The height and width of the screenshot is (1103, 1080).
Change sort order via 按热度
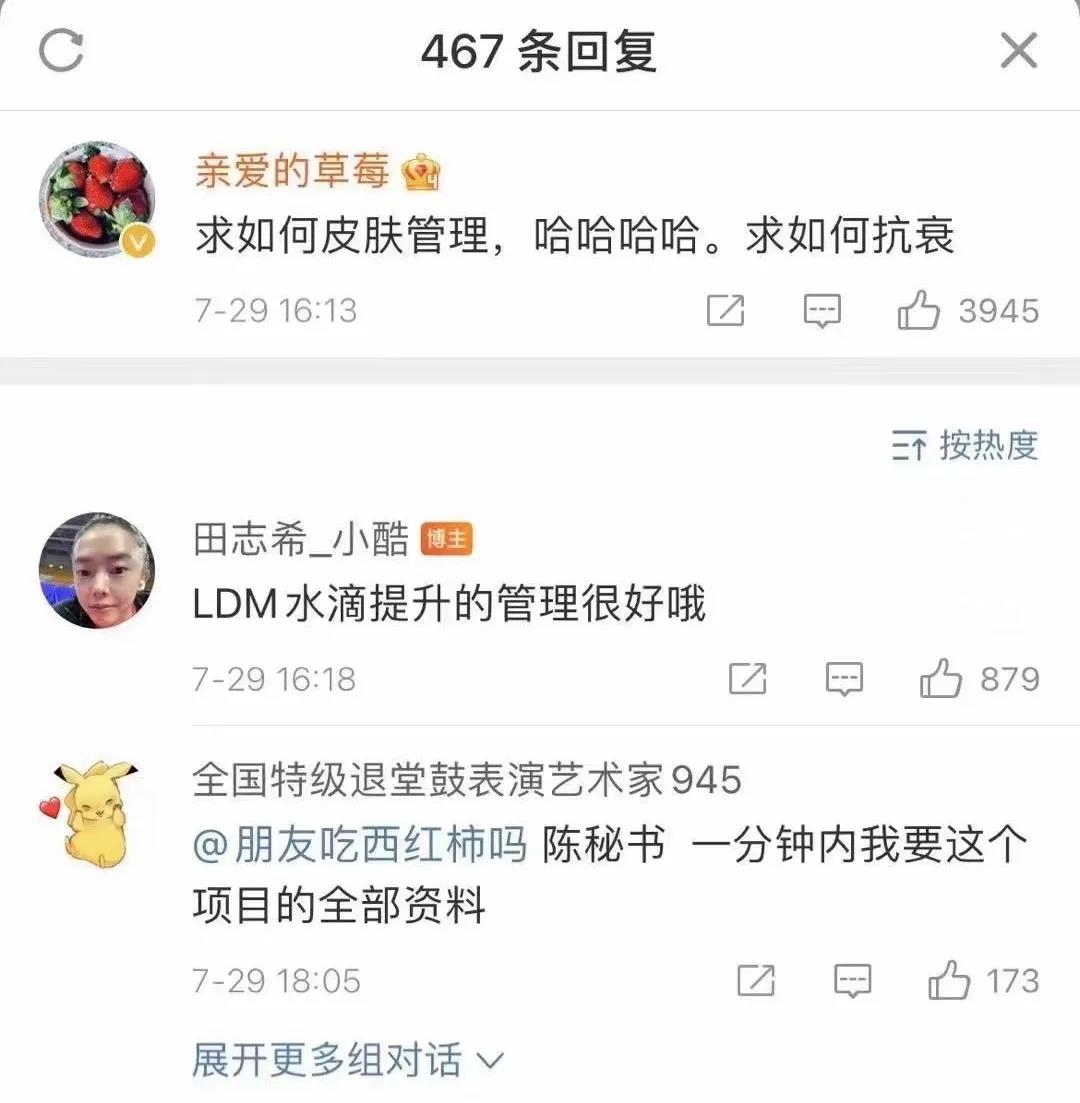965,446
